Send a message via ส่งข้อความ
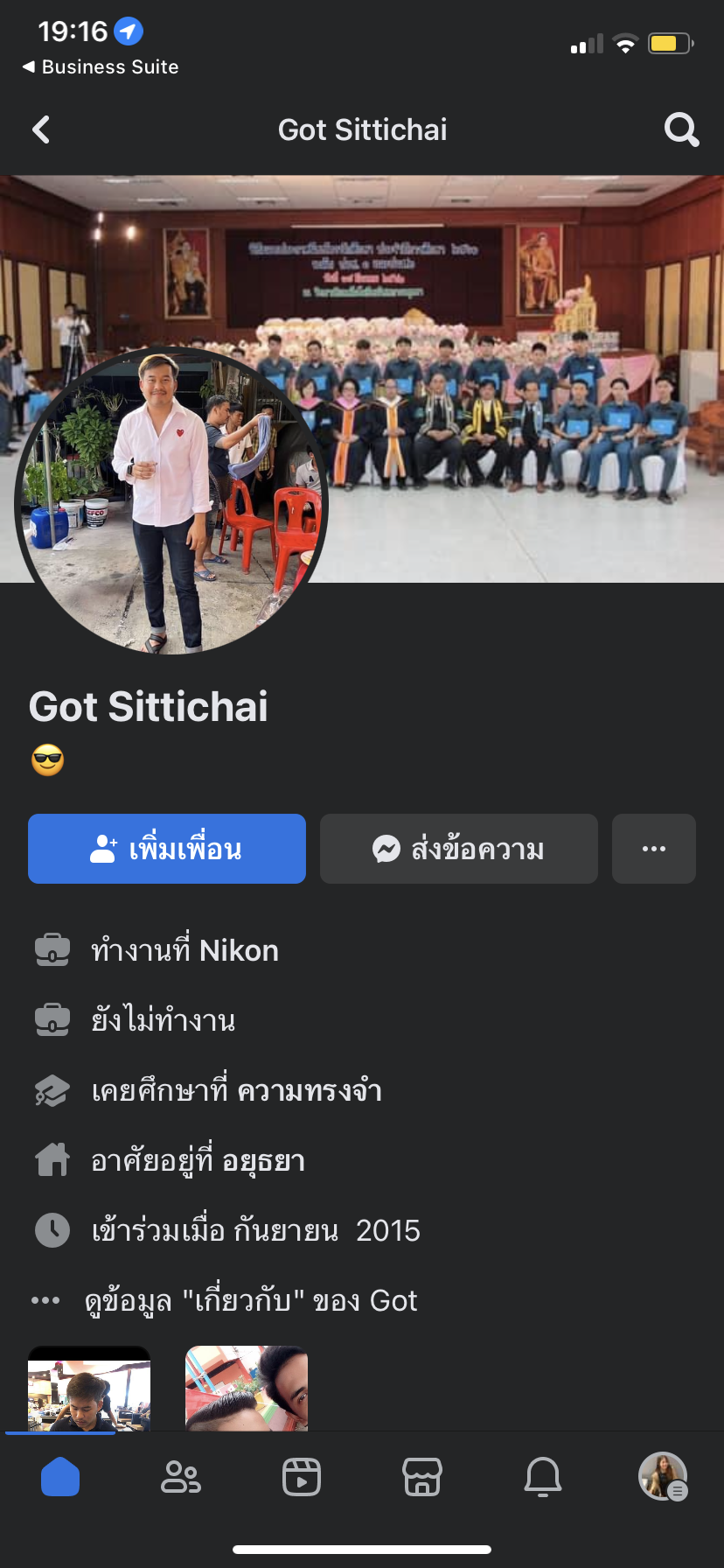 tap(459, 849)
